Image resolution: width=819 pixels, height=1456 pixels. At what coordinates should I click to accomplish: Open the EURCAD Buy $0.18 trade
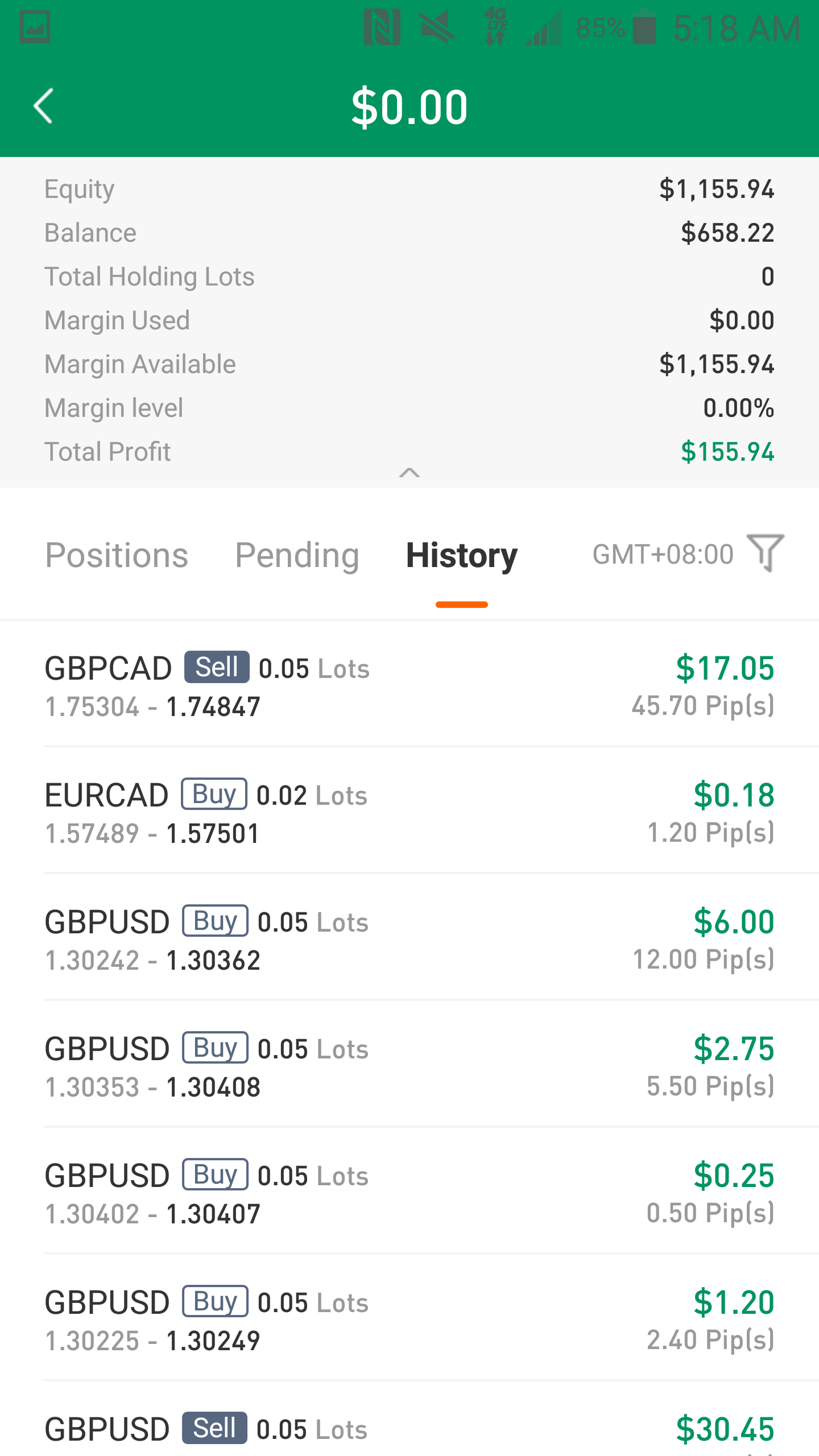point(409,811)
